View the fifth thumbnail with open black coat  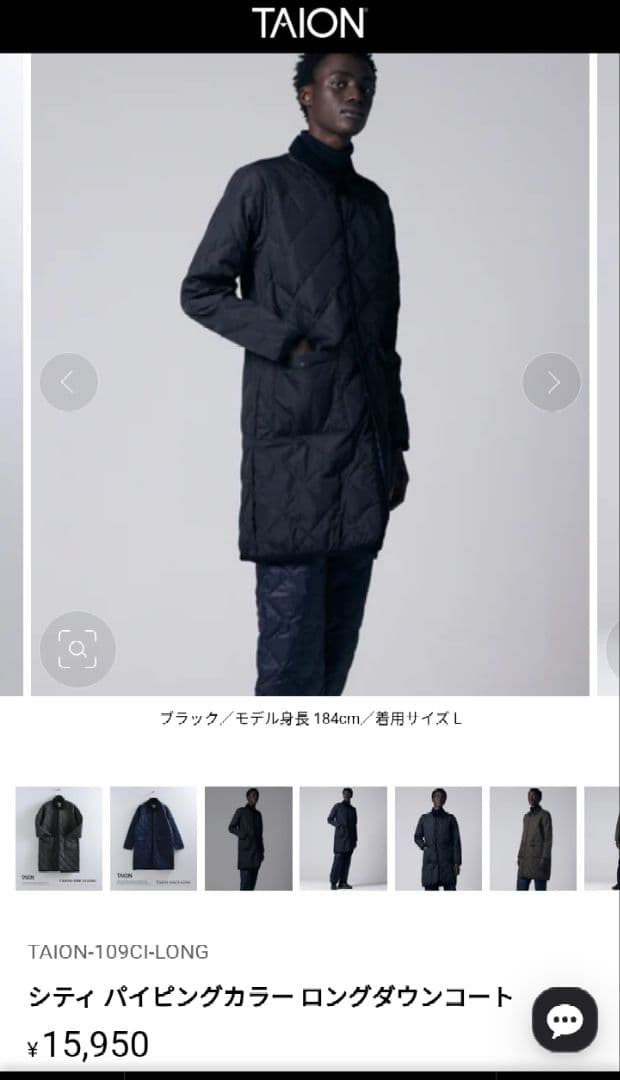point(438,838)
